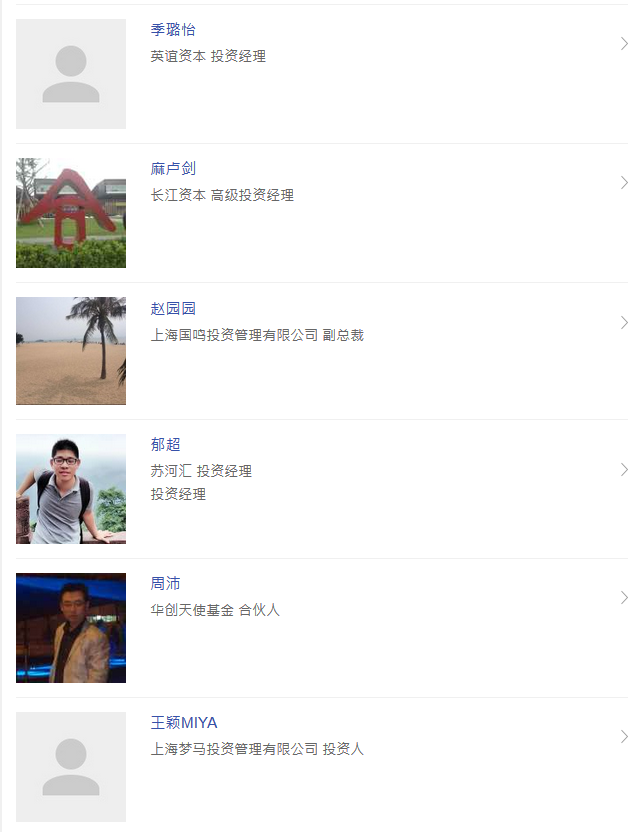The height and width of the screenshot is (832, 641).
Task: Open 赵园园's profile row
Action: [173, 308]
